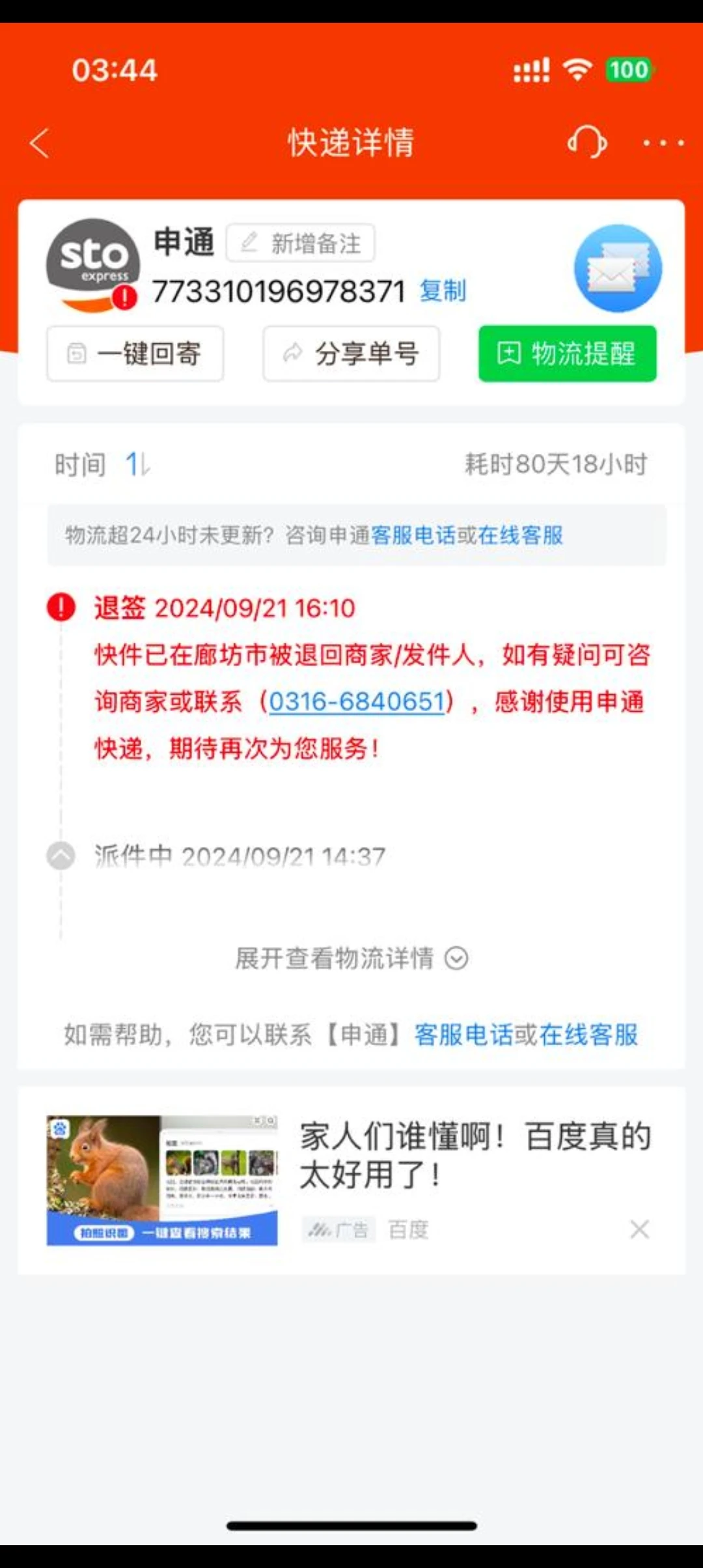Call the phone number 0316-6840651
The image size is (703, 1568).
click(357, 701)
